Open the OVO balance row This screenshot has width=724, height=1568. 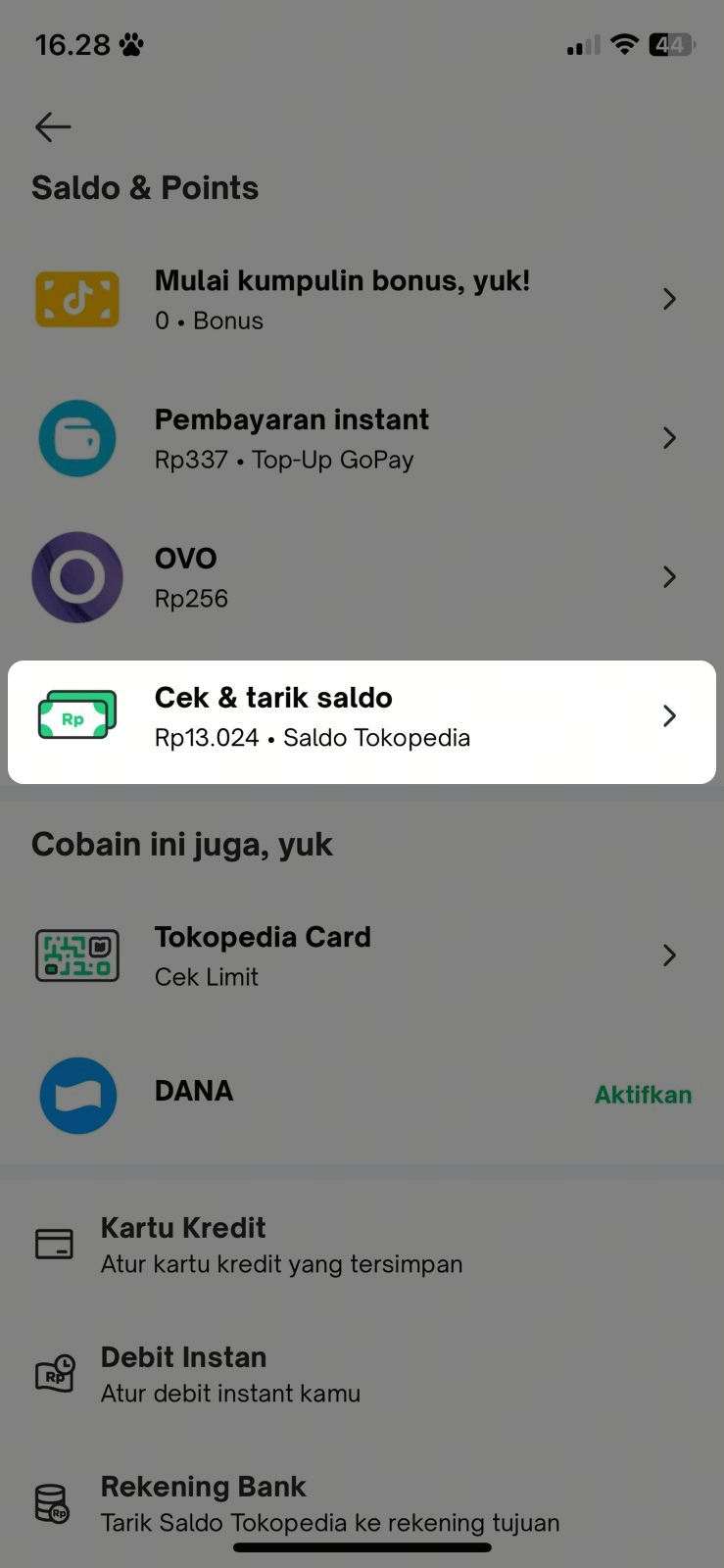361,576
